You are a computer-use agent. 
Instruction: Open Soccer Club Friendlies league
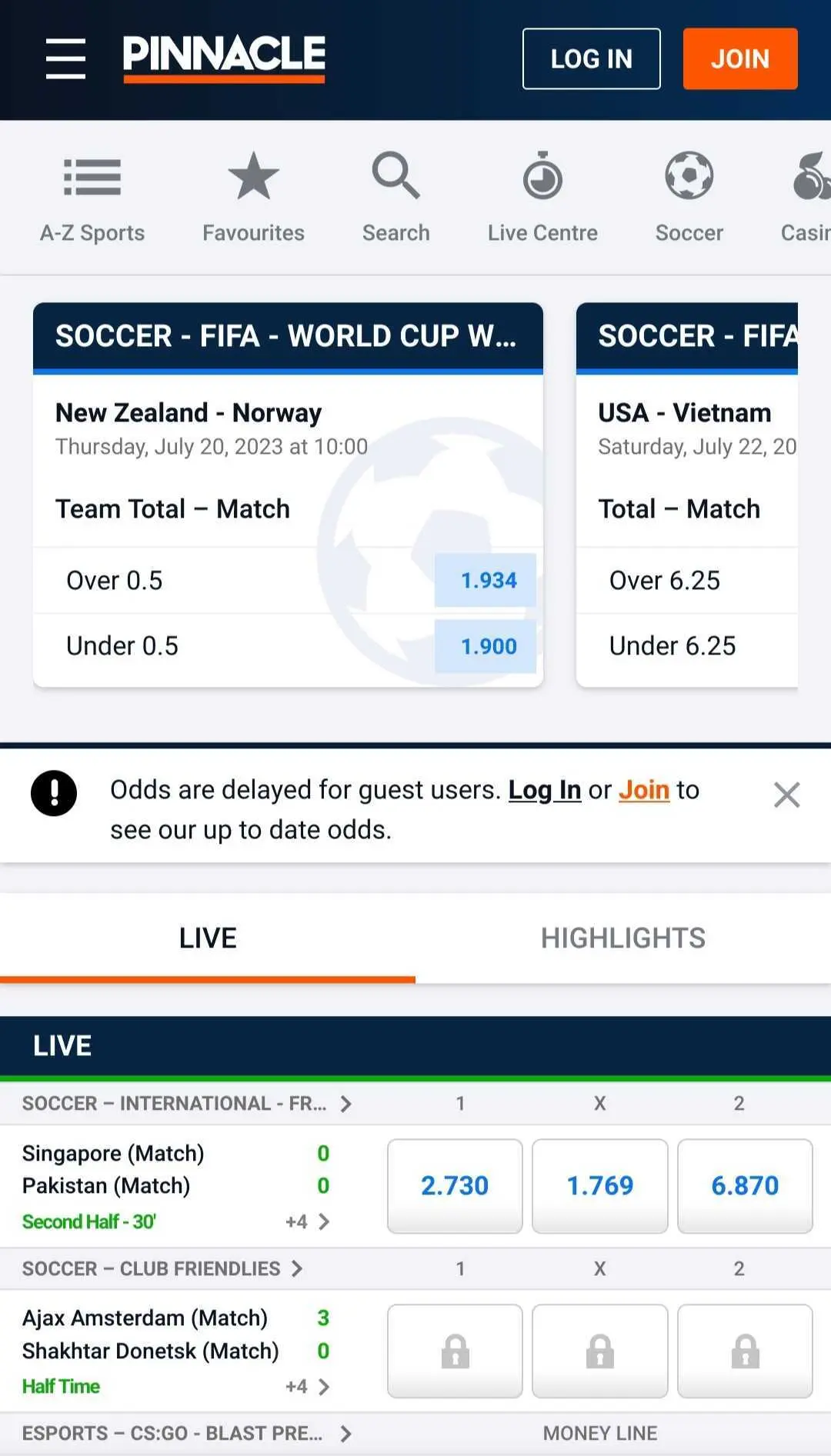pos(162,1268)
